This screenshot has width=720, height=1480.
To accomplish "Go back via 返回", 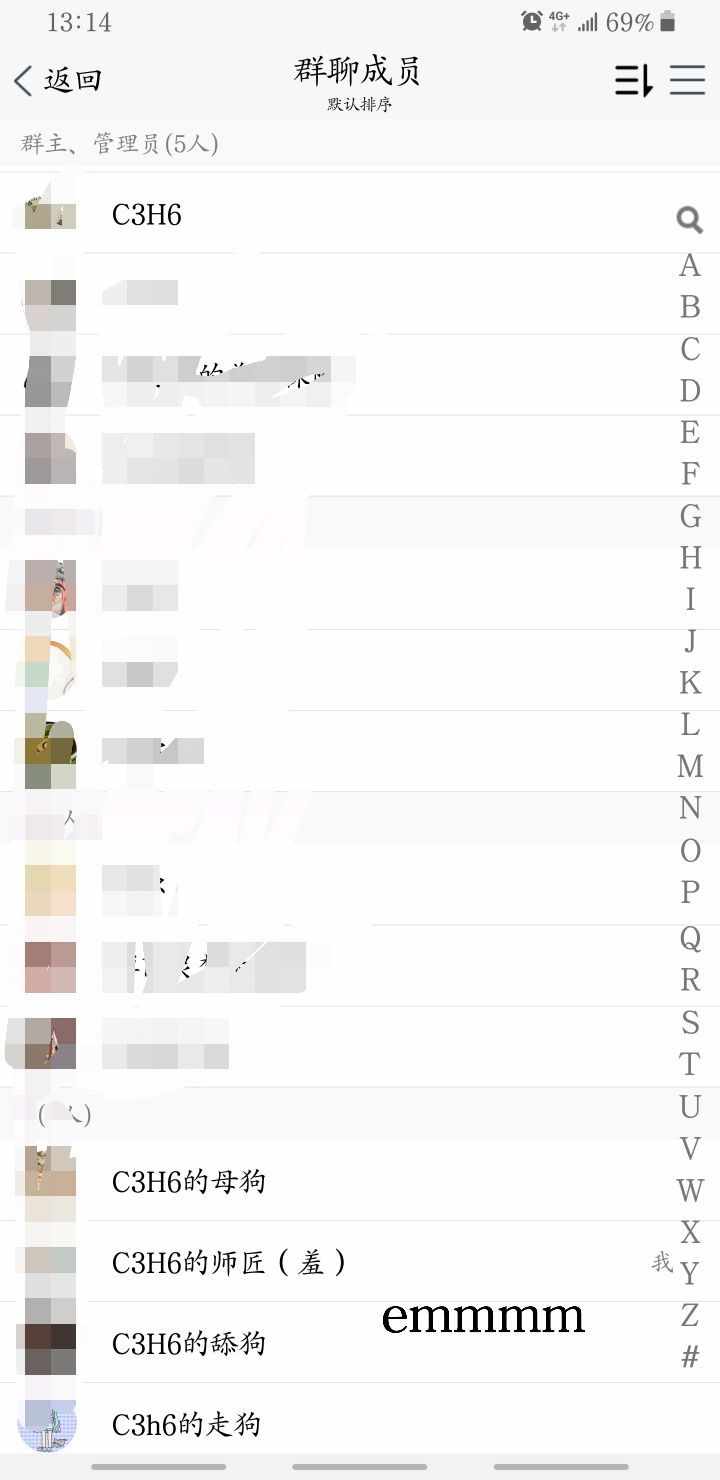I will tap(58, 80).
